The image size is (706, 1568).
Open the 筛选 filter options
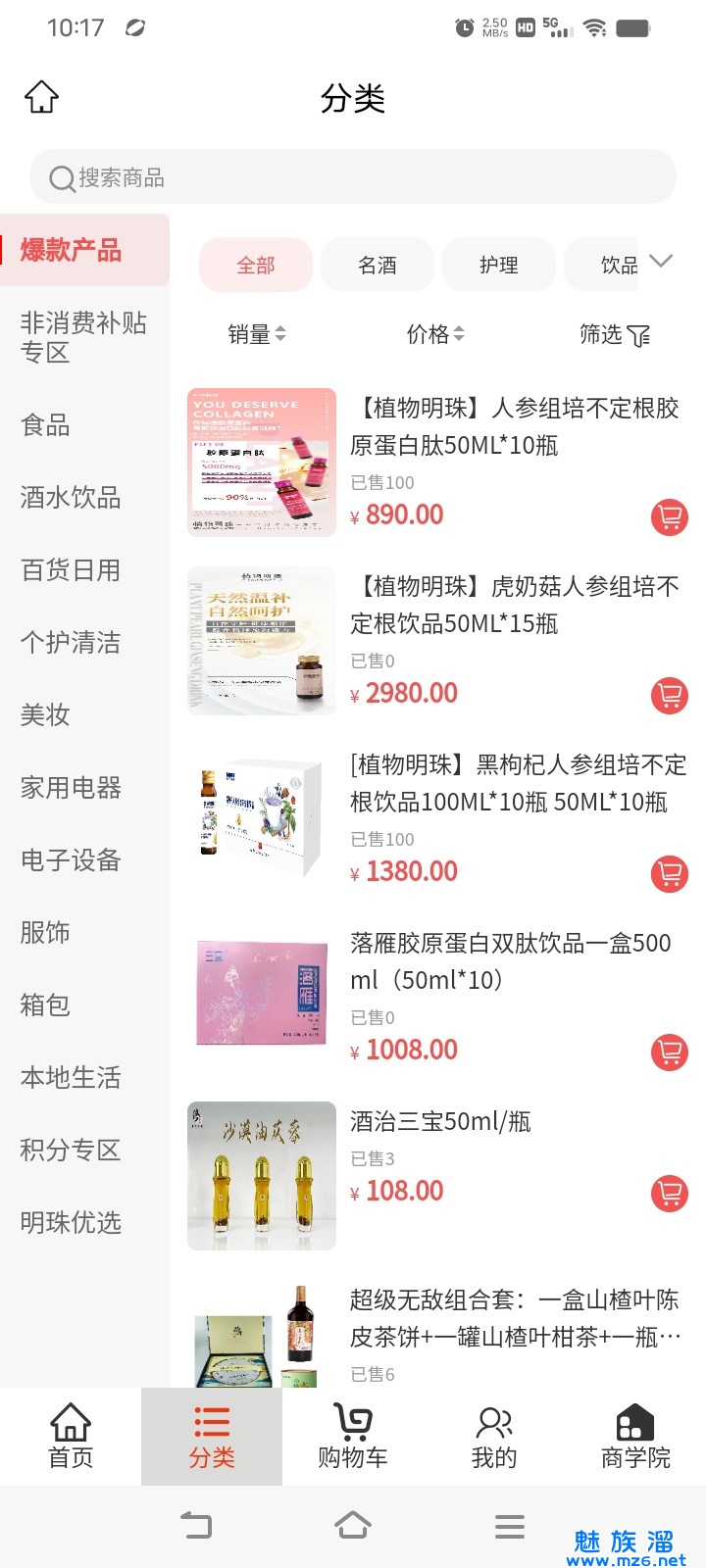(x=614, y=335)
